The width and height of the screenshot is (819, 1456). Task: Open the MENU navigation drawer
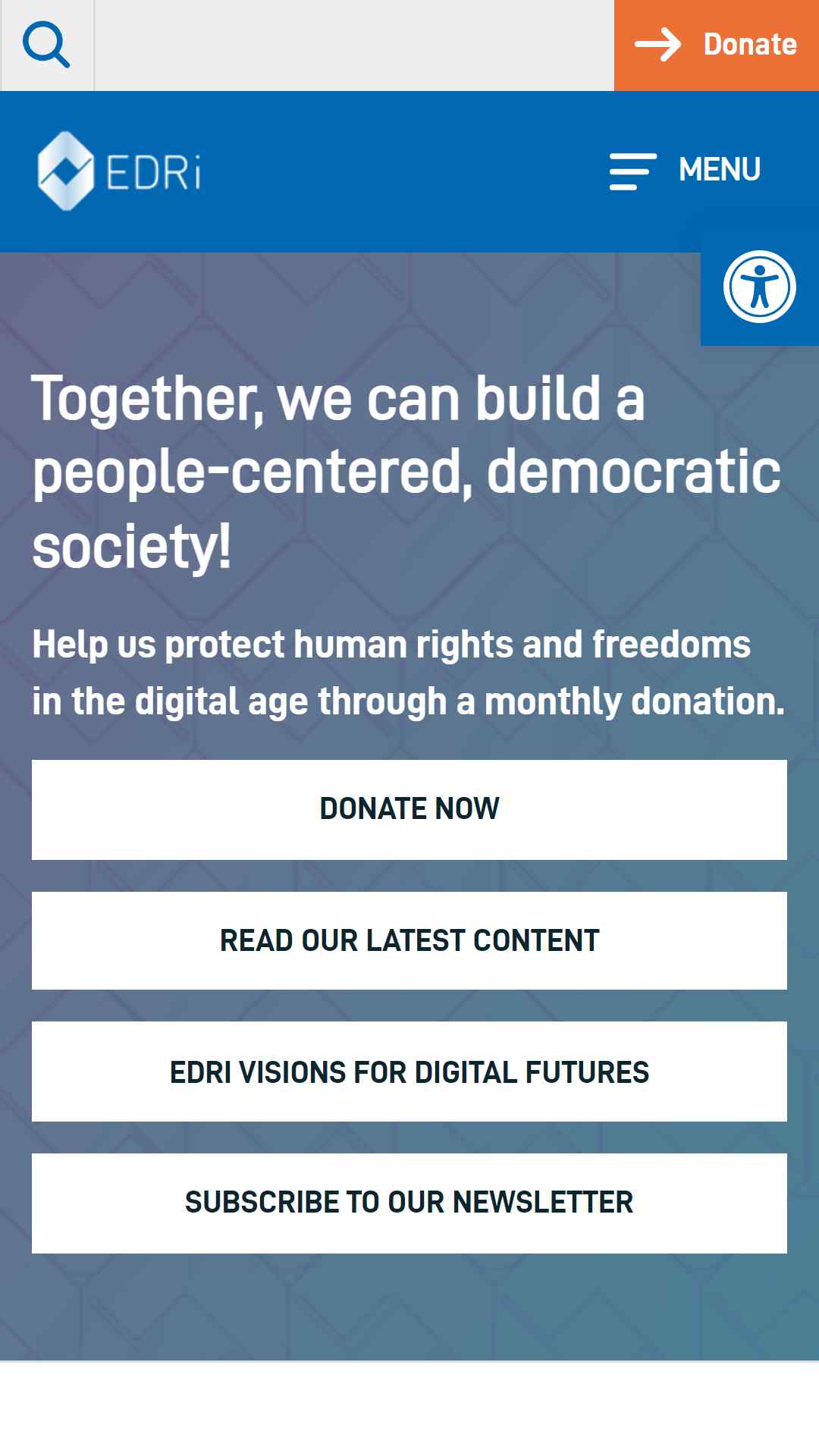[x=685, y=171]
